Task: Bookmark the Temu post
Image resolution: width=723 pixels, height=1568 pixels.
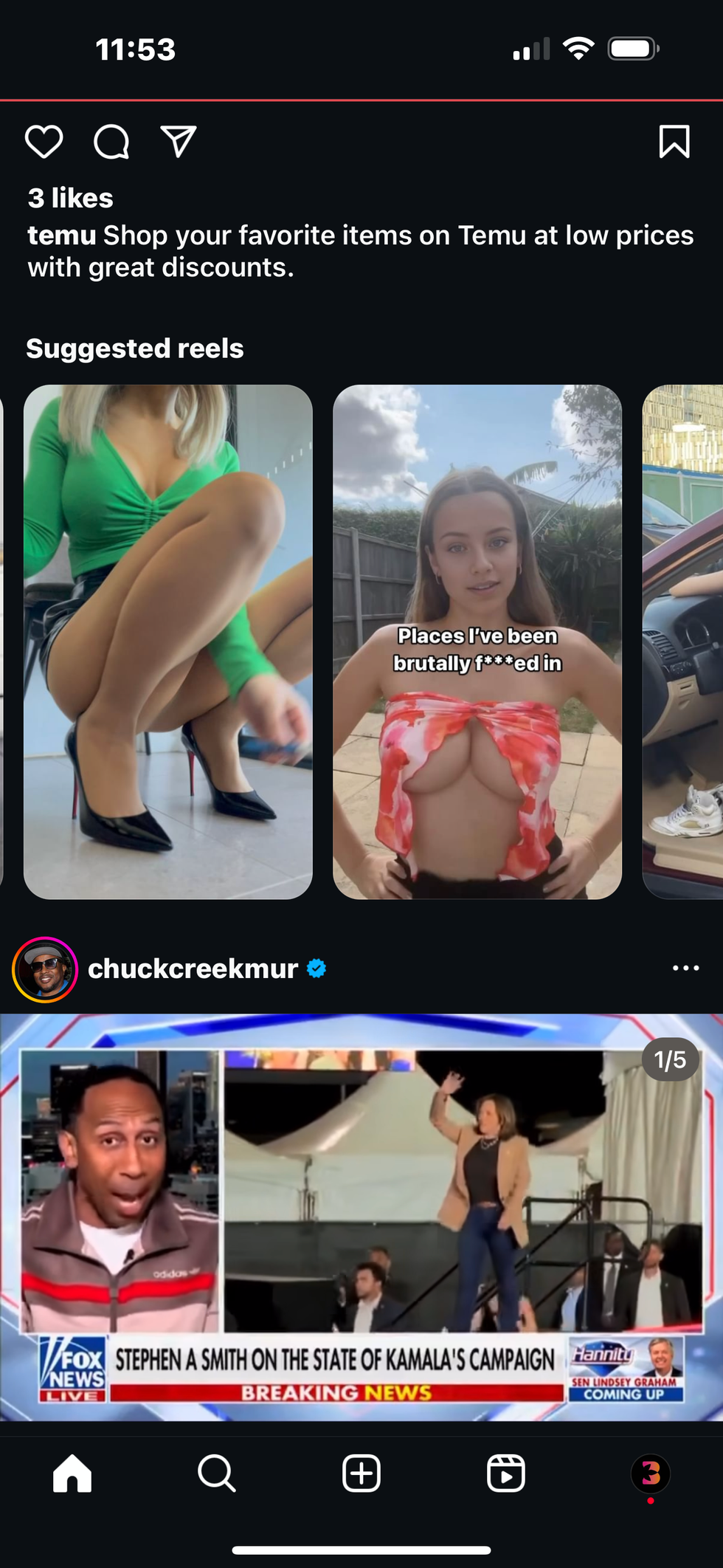Action: click(674, 142)
